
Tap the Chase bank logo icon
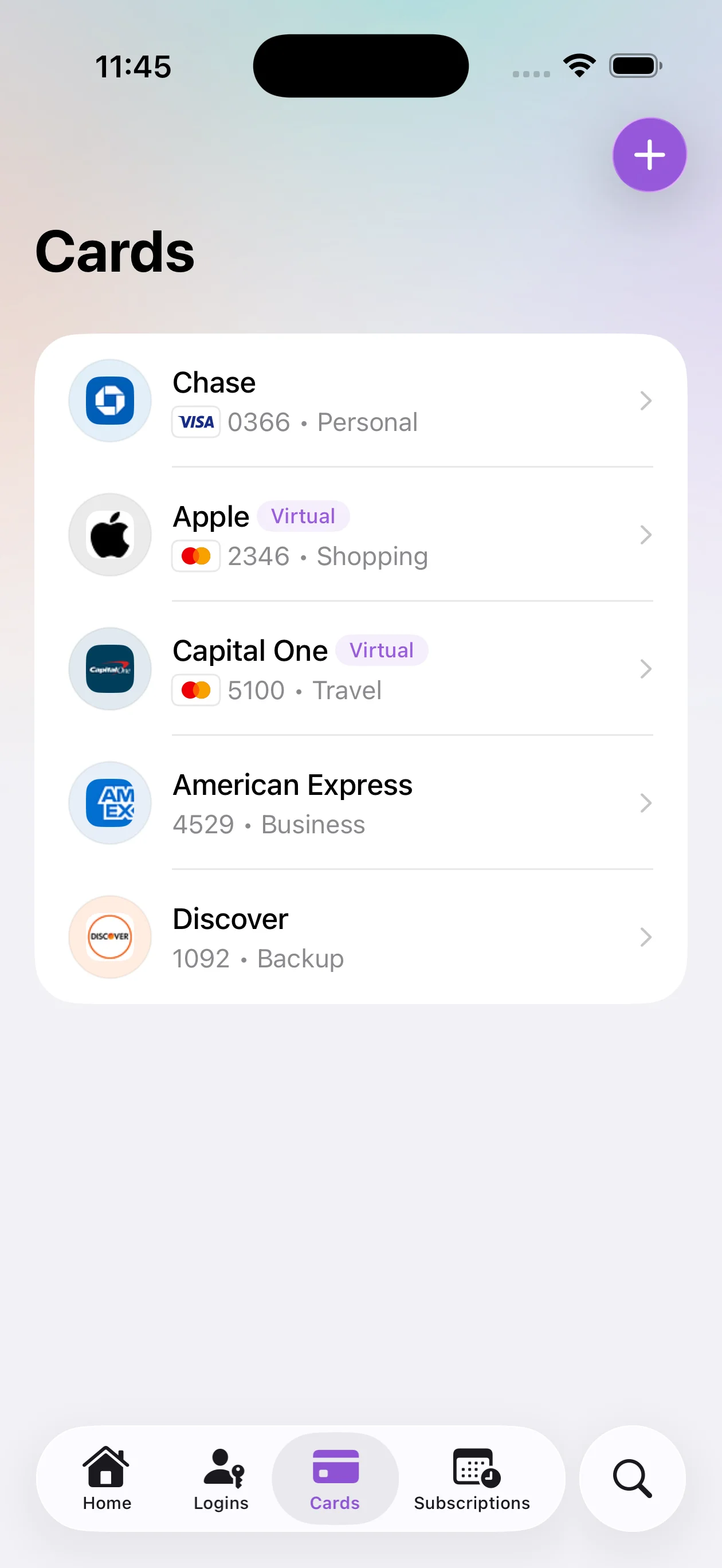click(x=109, y=401)
